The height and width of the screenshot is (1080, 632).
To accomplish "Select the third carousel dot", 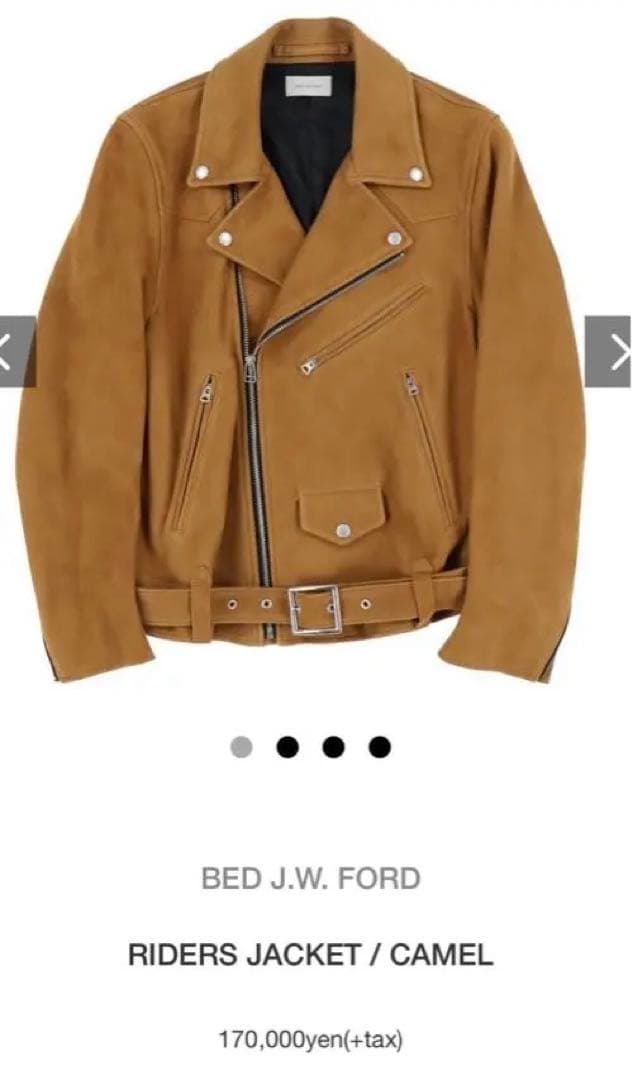I will click(x=334, y=746).
